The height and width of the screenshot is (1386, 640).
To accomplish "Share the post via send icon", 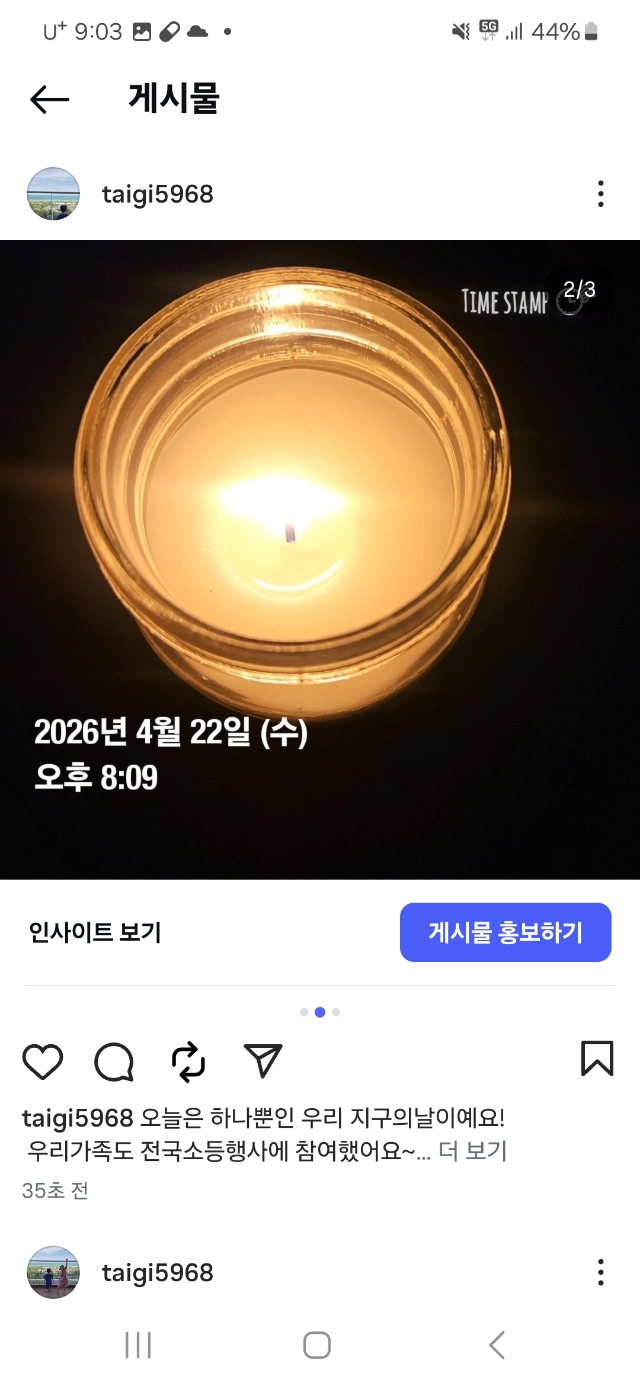I will tap(263, 1061).
